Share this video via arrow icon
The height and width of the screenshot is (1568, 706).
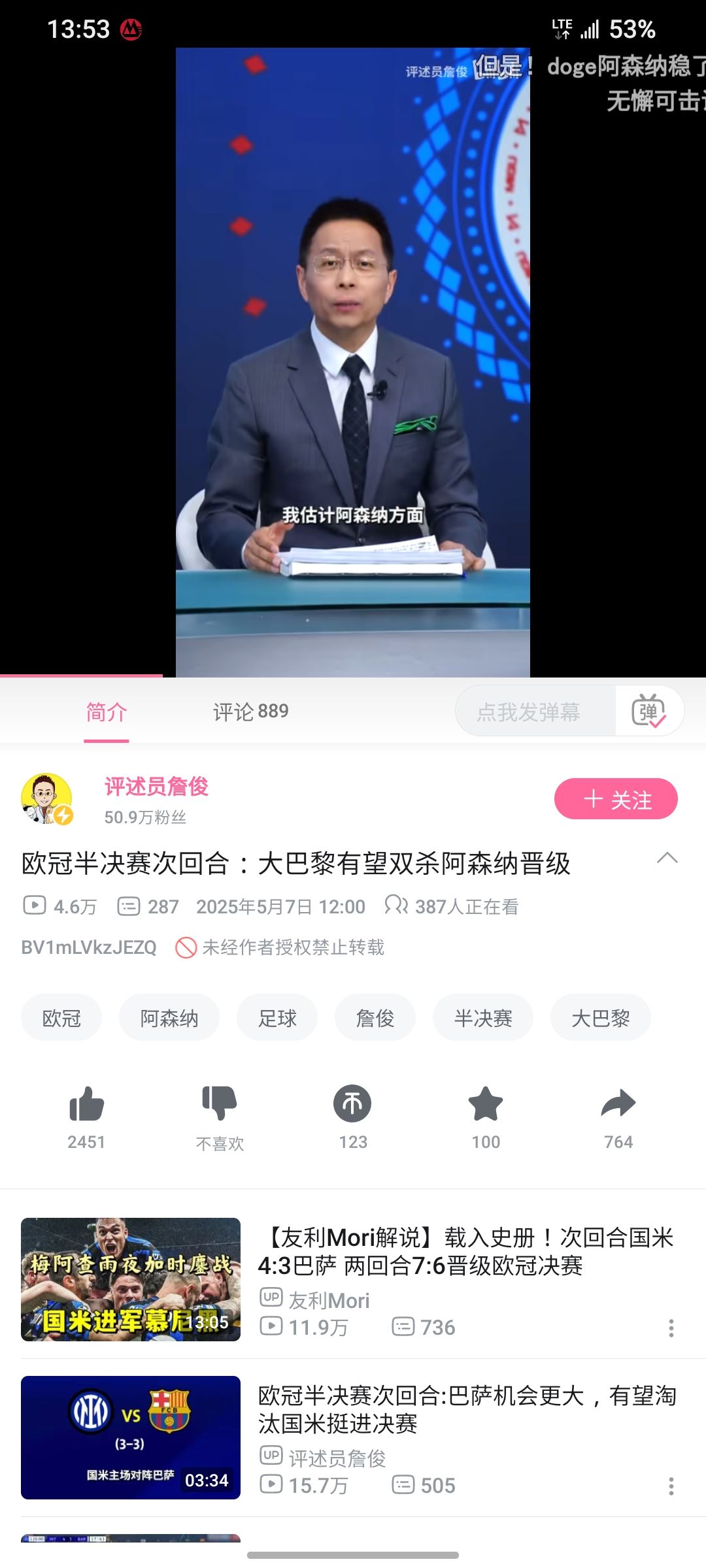(618, 1117)
